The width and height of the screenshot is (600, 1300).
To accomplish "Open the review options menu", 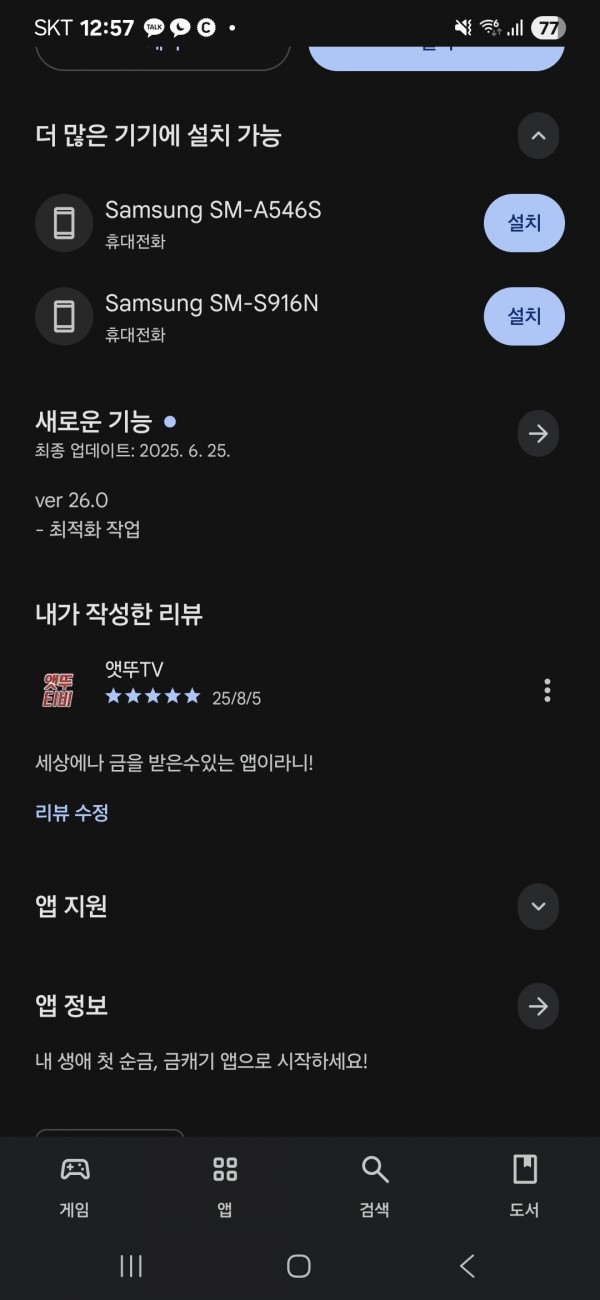I will click(x=547, y=690).
